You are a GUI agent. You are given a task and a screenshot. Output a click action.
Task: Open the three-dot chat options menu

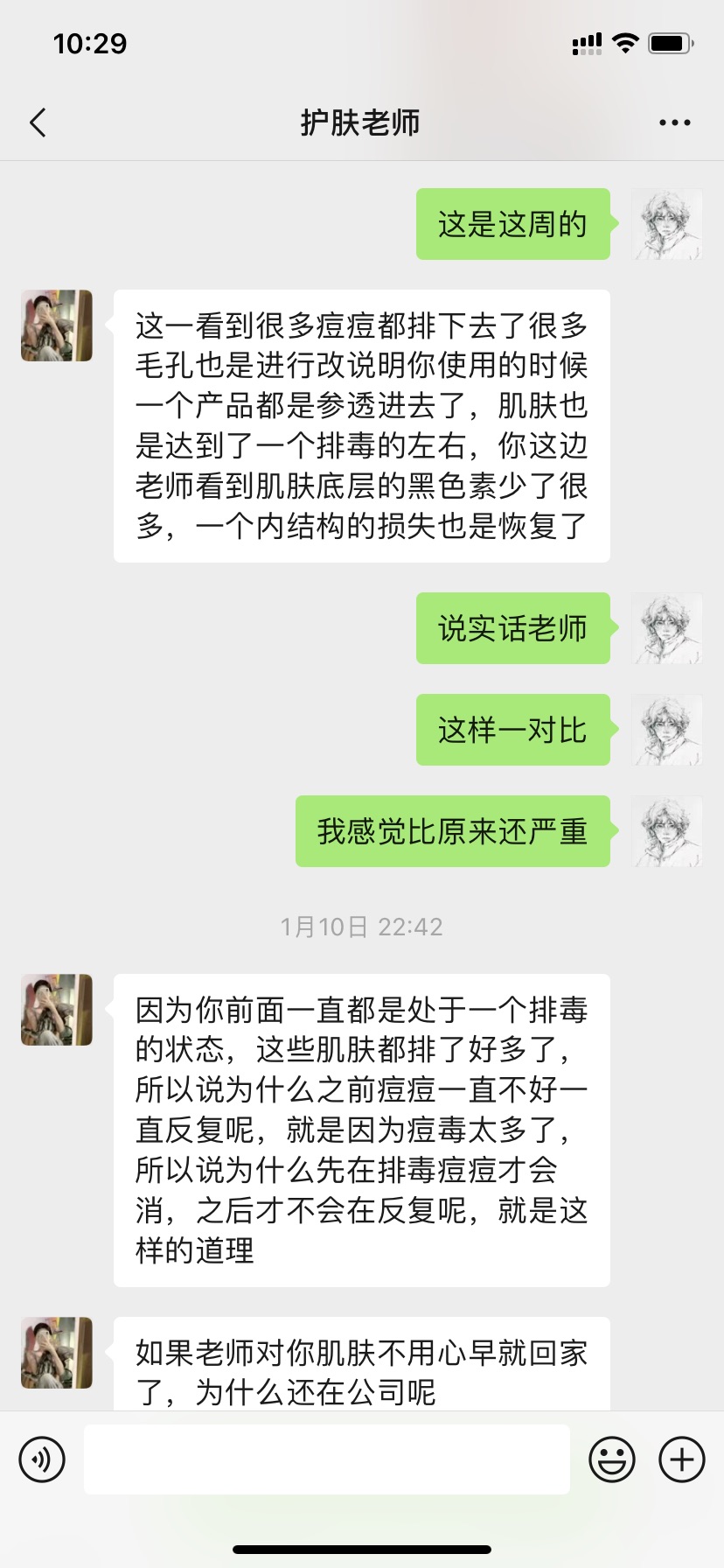[674, 123]
